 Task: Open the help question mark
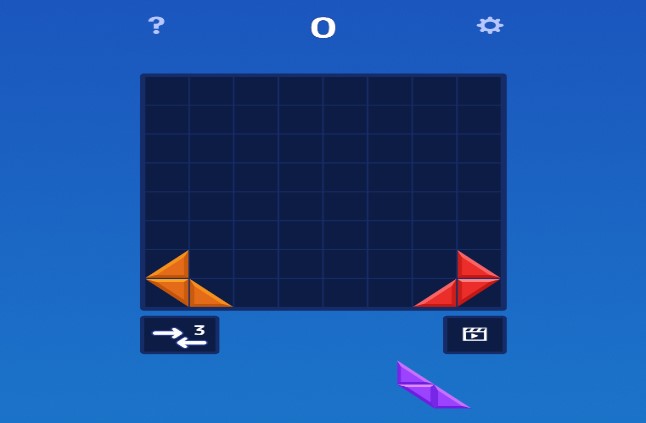coord(156,25)
